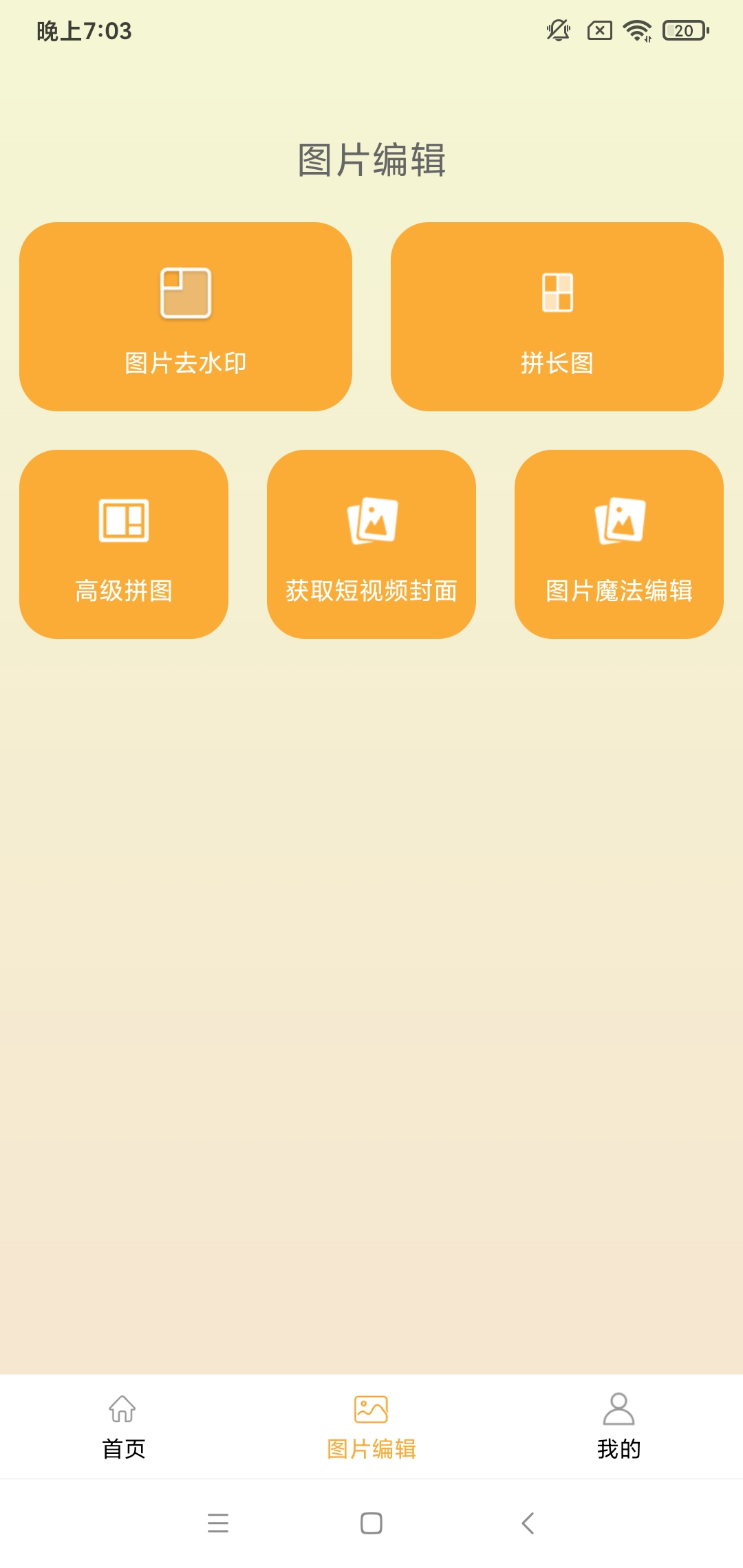The width and height of the screenshot is (743, 1568).
Task: Go to the 我的 profile tab
Action: (x=619, y=1427)
